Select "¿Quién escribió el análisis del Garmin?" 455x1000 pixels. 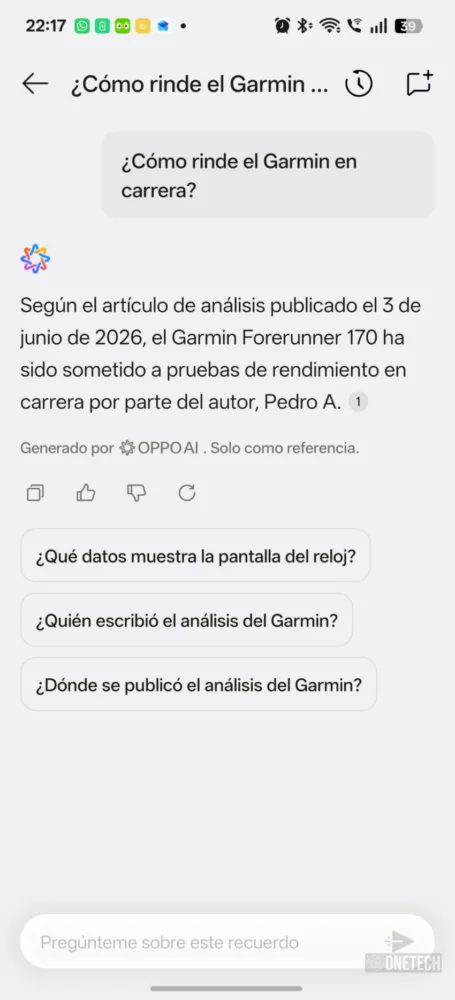coord(186,620)
